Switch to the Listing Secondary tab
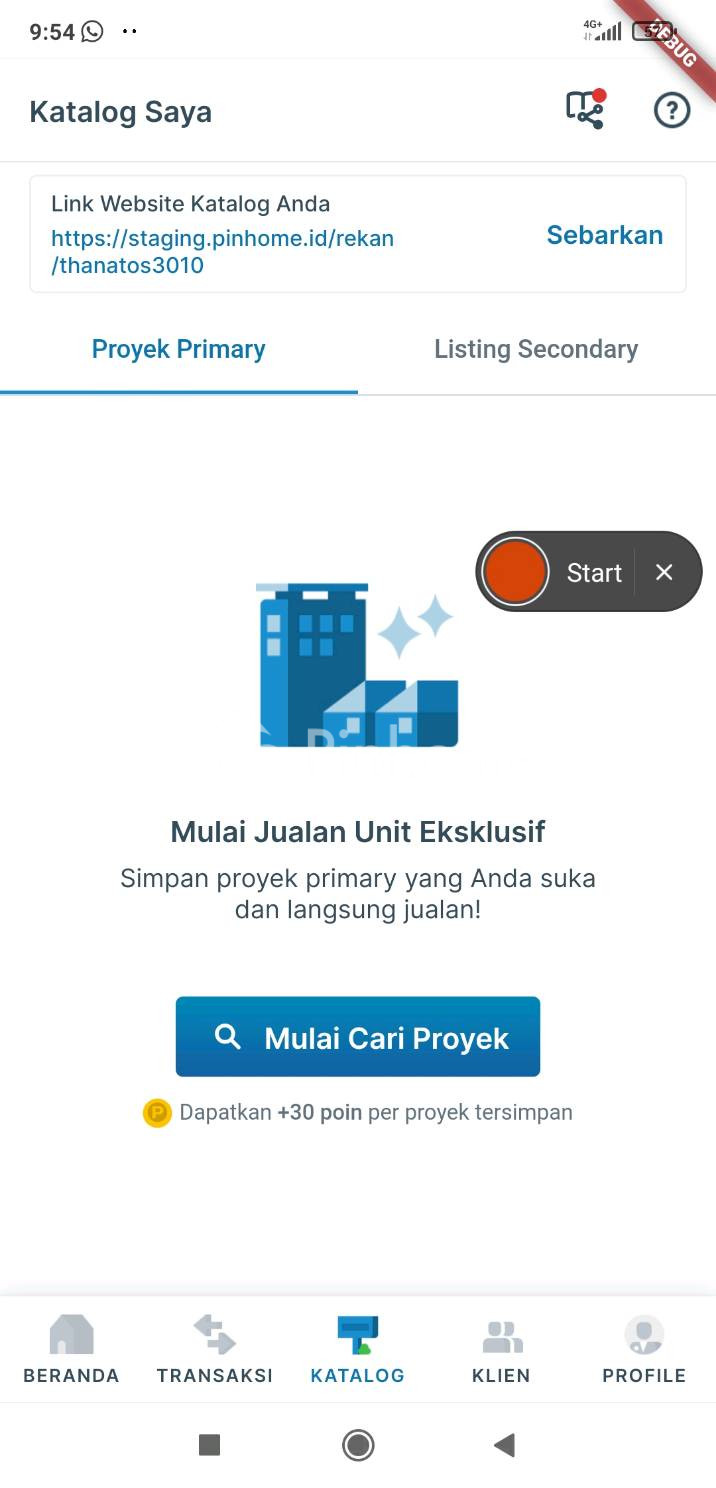Viewport: 716px width, 1488px height. point(536,349)
